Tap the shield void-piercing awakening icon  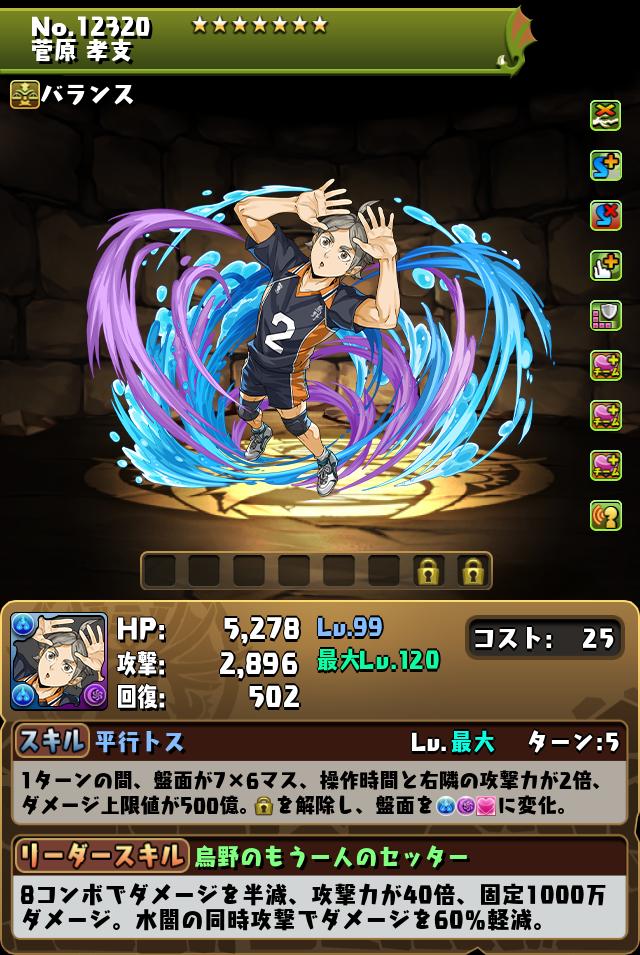tap(606, 316)
